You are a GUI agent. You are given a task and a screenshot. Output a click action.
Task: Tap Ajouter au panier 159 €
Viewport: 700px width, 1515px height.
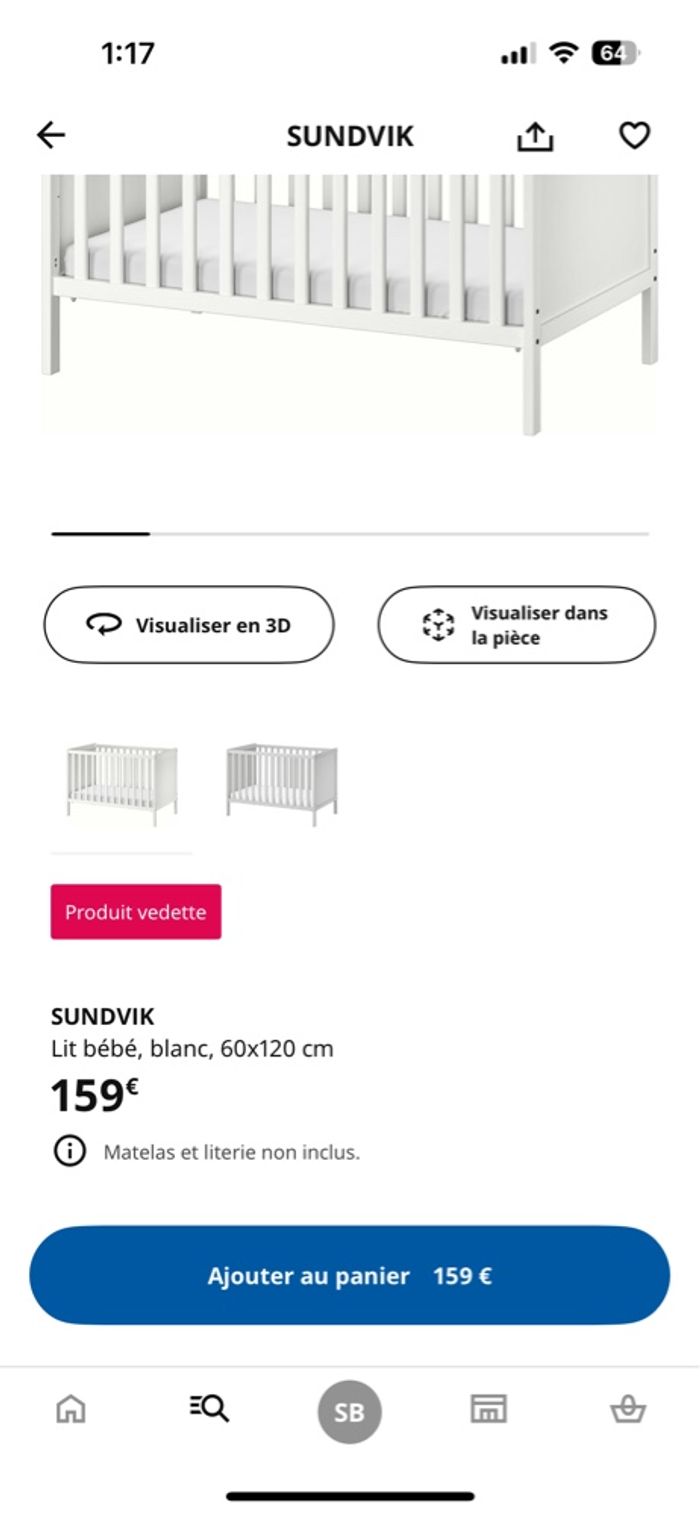[x=349, y=1276]
